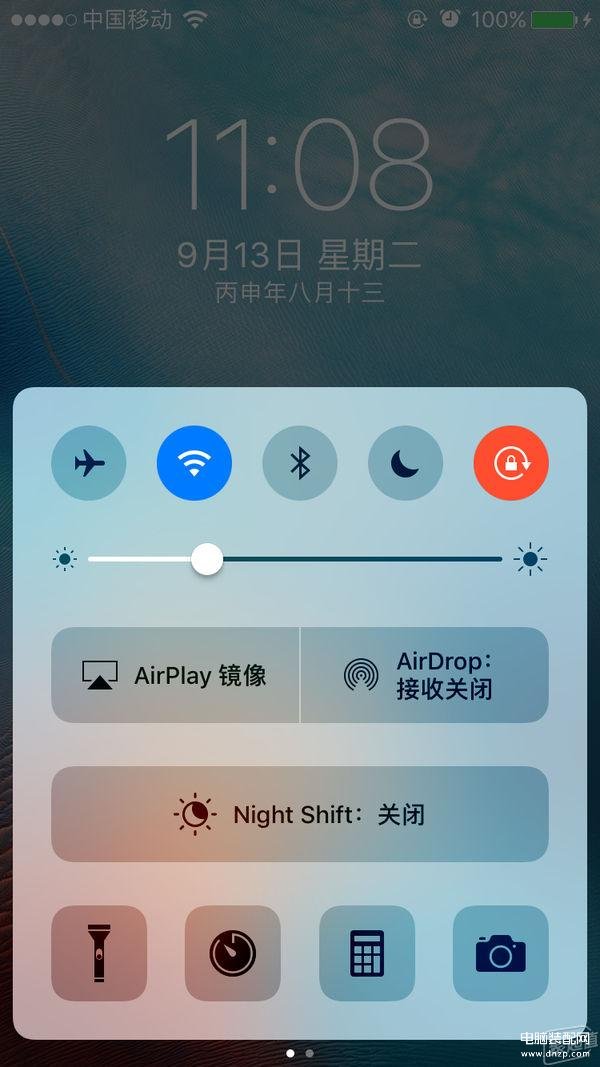Image resolution: width=600 pixels, height=1067 pixels.
Task: Open AirPlay 镜像 options
Action: click(175, 675)
